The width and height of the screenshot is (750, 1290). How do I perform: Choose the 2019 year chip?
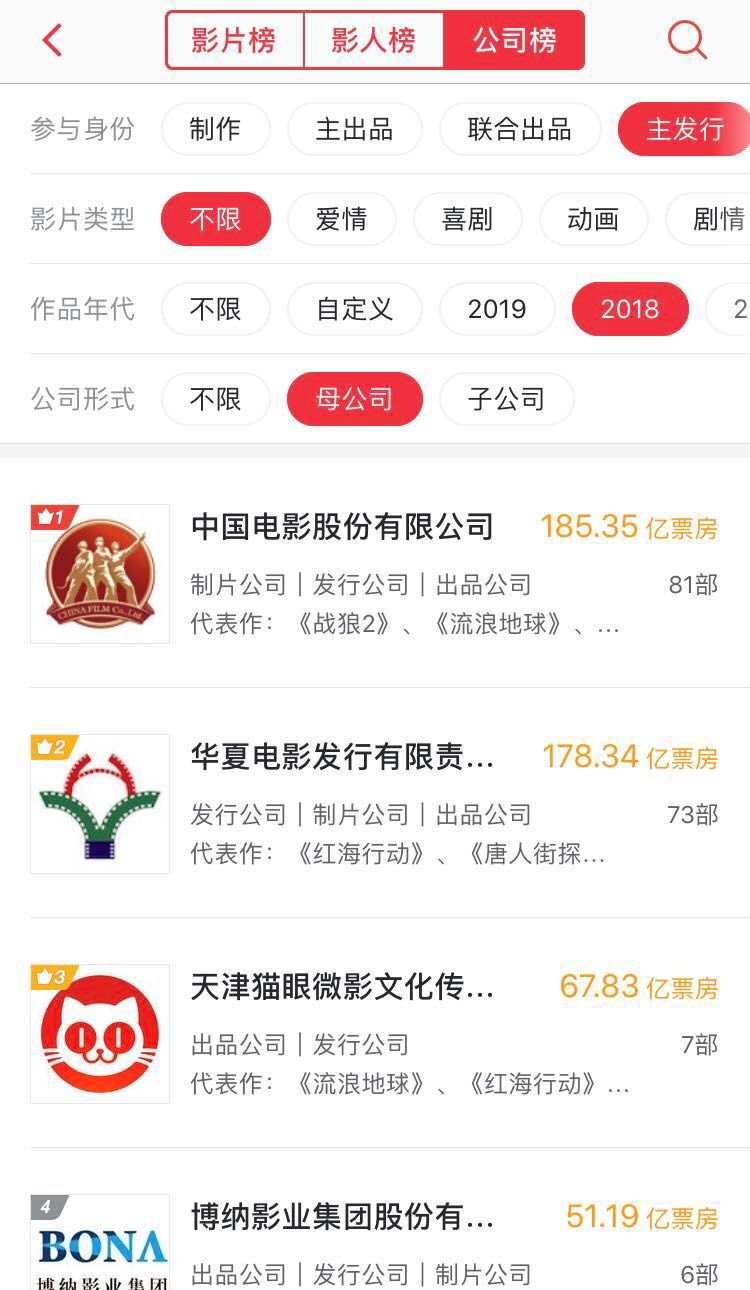(497, 309)
